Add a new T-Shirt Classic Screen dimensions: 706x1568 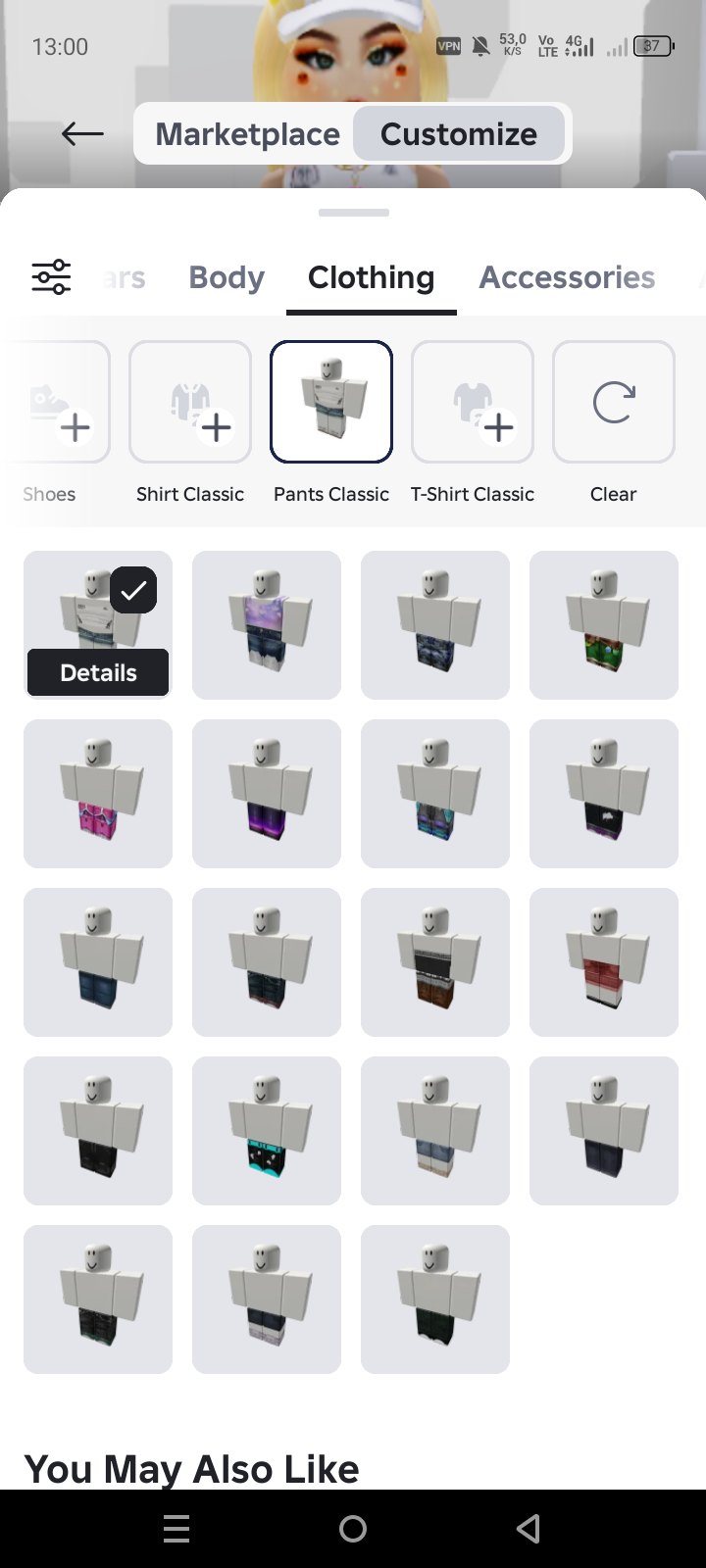pyautogui.click(x=473, y=402)
